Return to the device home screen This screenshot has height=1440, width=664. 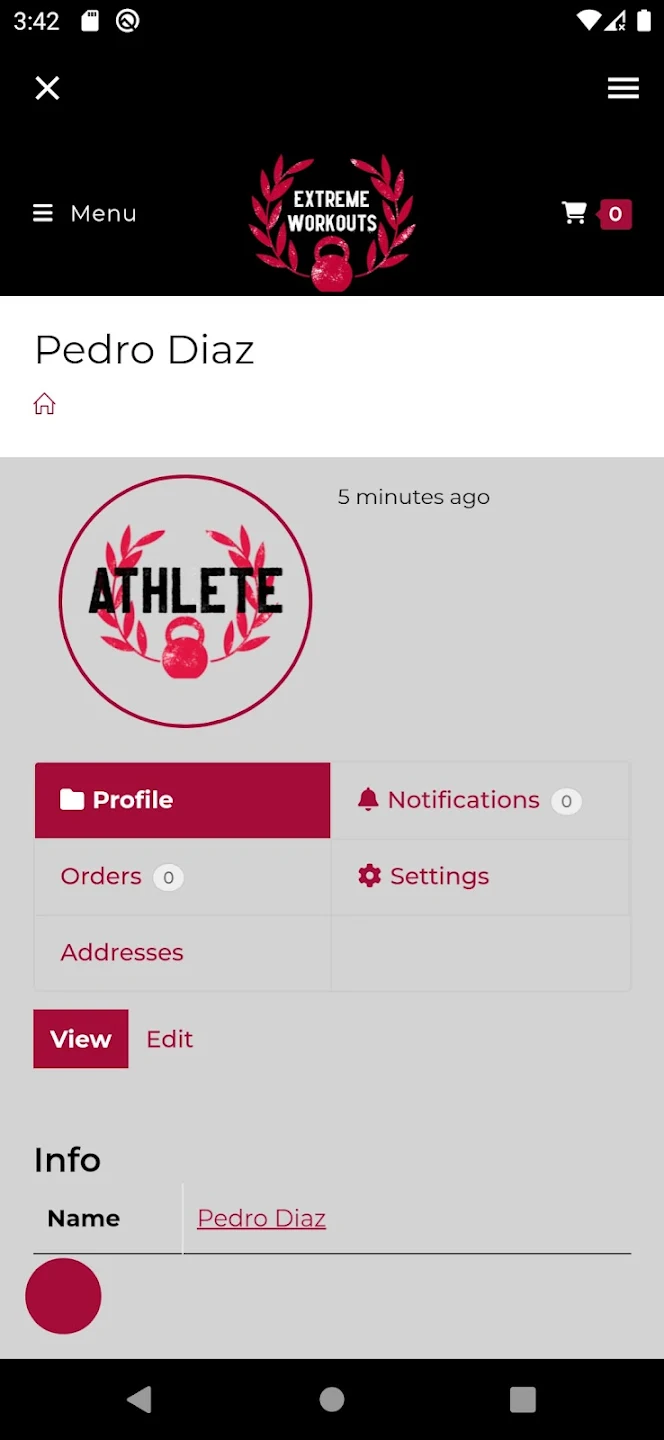point(332,1399)
